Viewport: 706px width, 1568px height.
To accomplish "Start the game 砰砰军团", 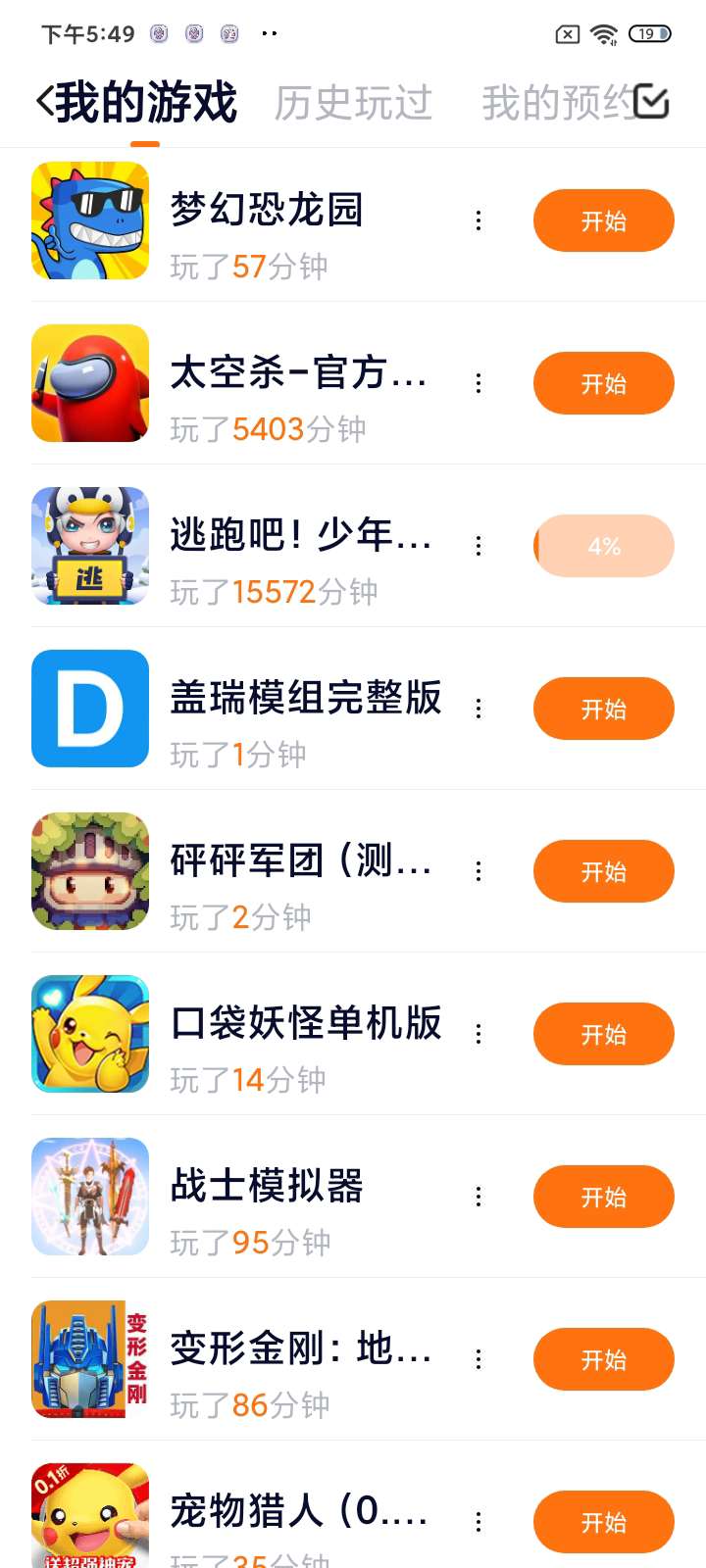I will tap(603, 871).
